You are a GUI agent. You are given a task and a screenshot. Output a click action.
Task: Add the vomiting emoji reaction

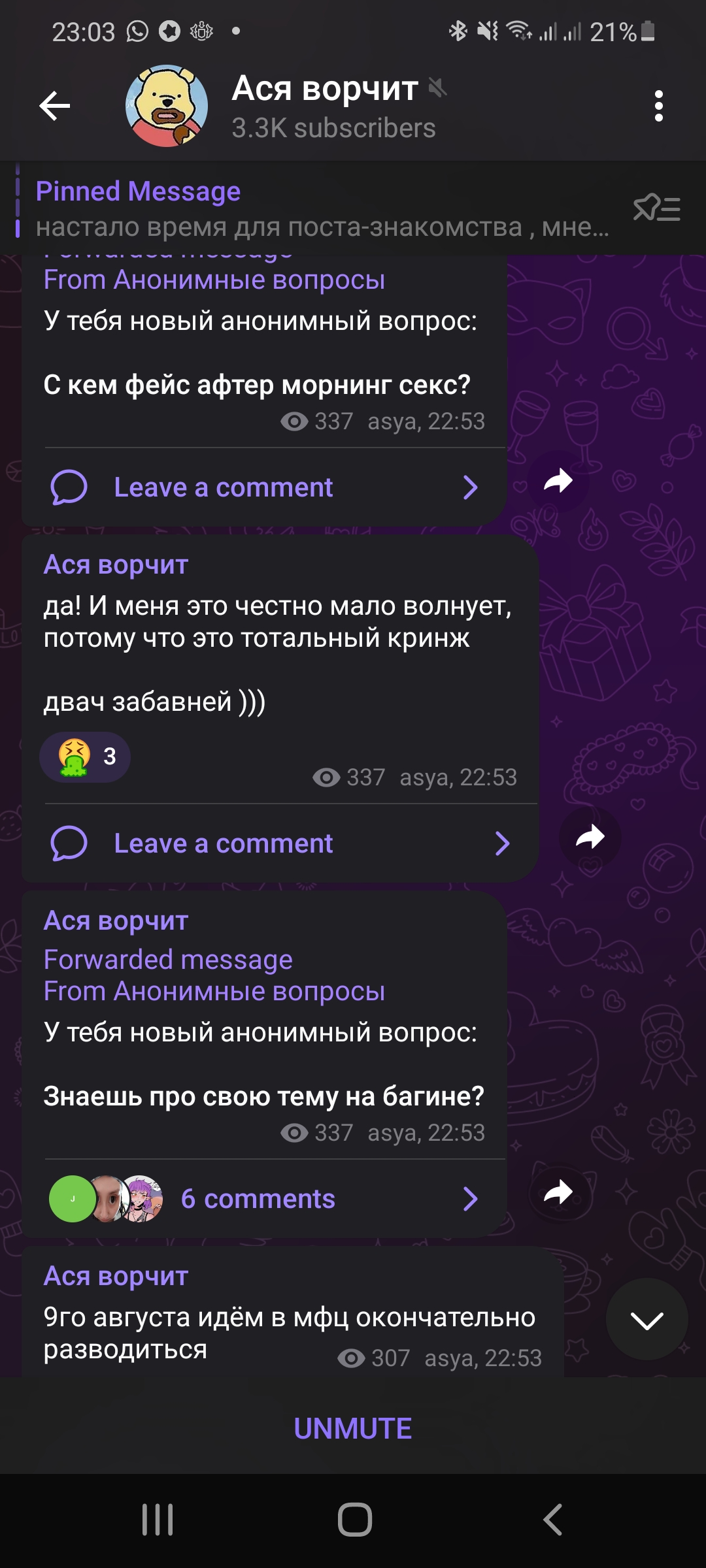click(85, 757)
